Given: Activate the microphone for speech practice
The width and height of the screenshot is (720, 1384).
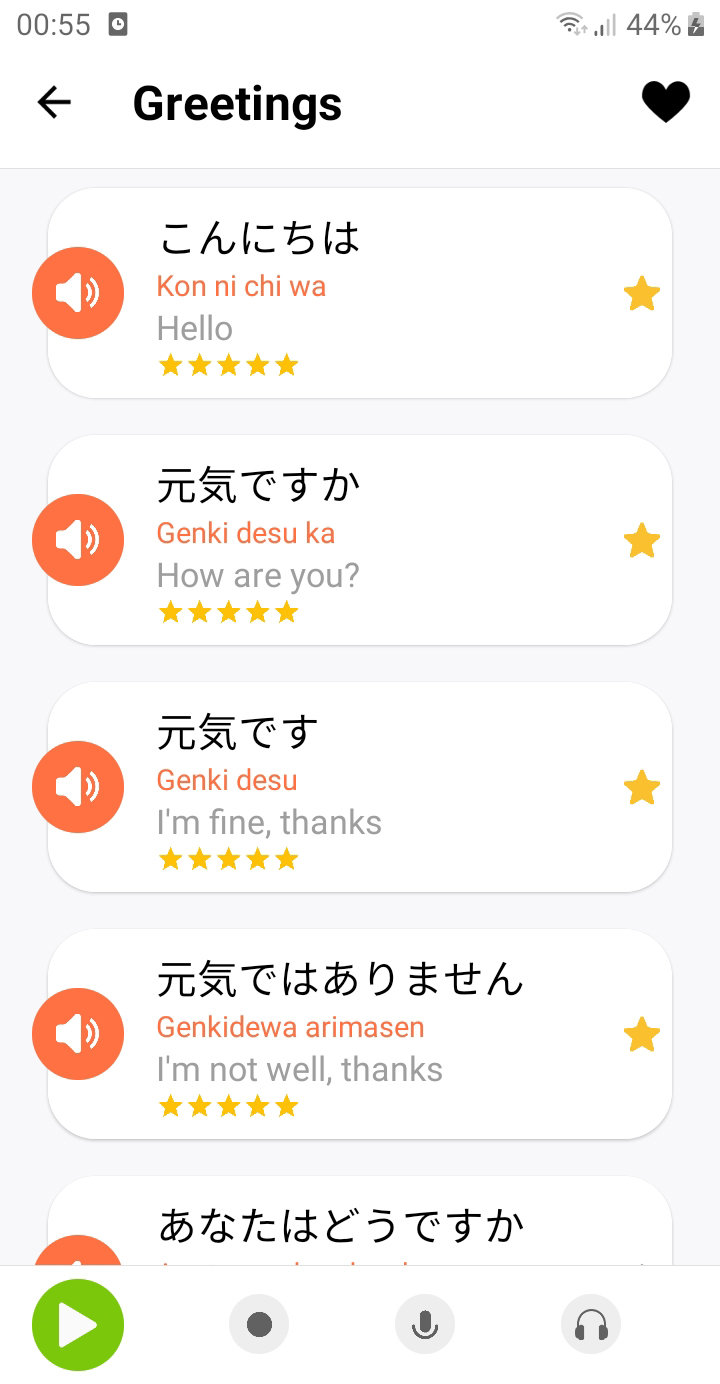Looking at the screenshot, I should pos(424,1324).
